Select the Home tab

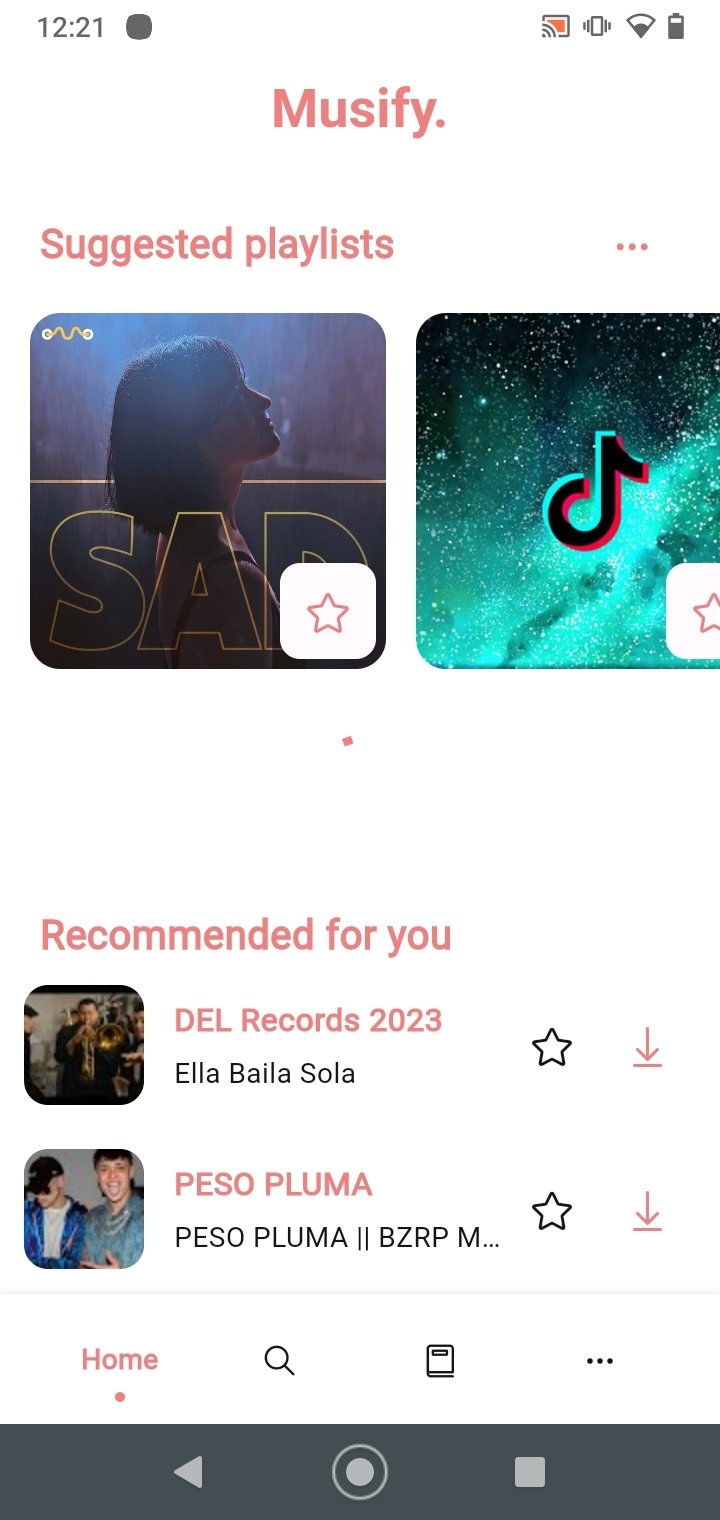point(119,1360)
